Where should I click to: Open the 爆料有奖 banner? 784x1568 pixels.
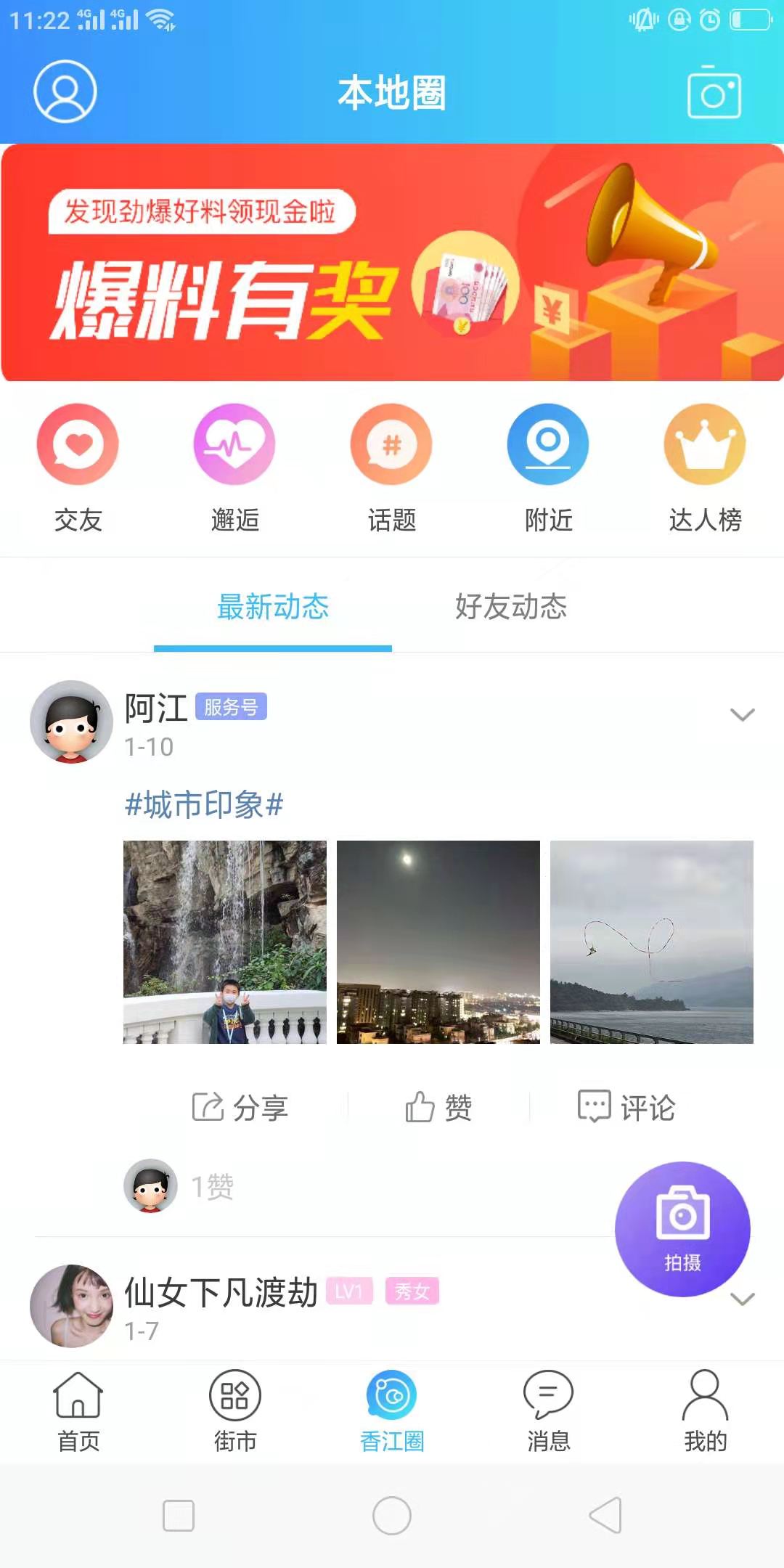pos(392,263)
